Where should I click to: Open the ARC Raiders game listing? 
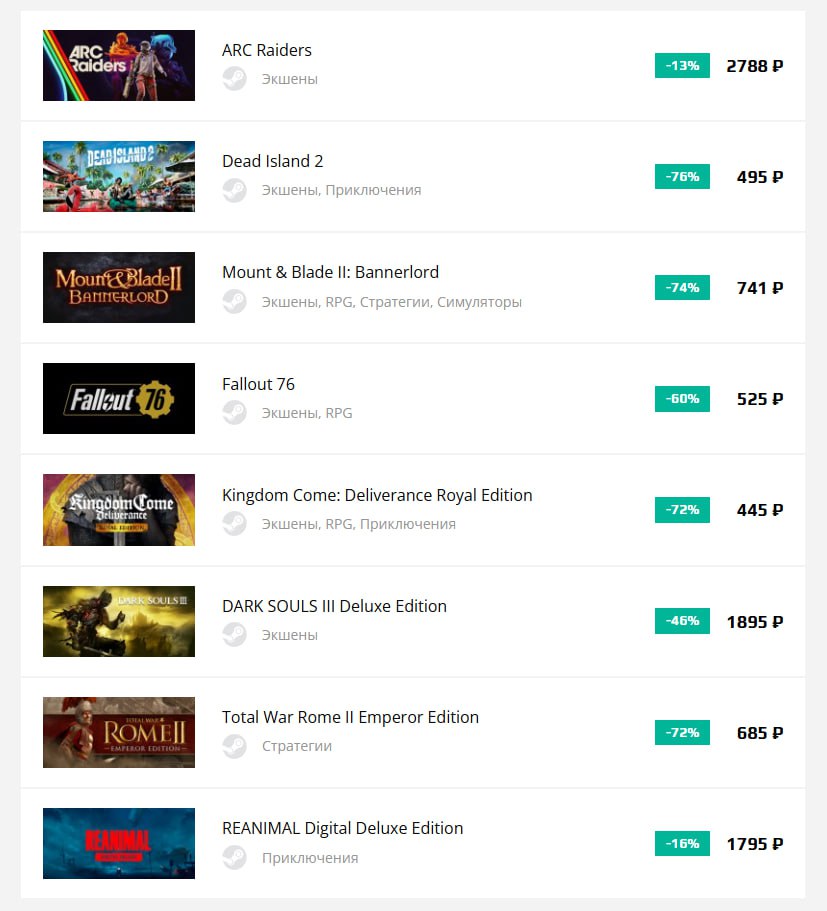[x=267, y=51]
